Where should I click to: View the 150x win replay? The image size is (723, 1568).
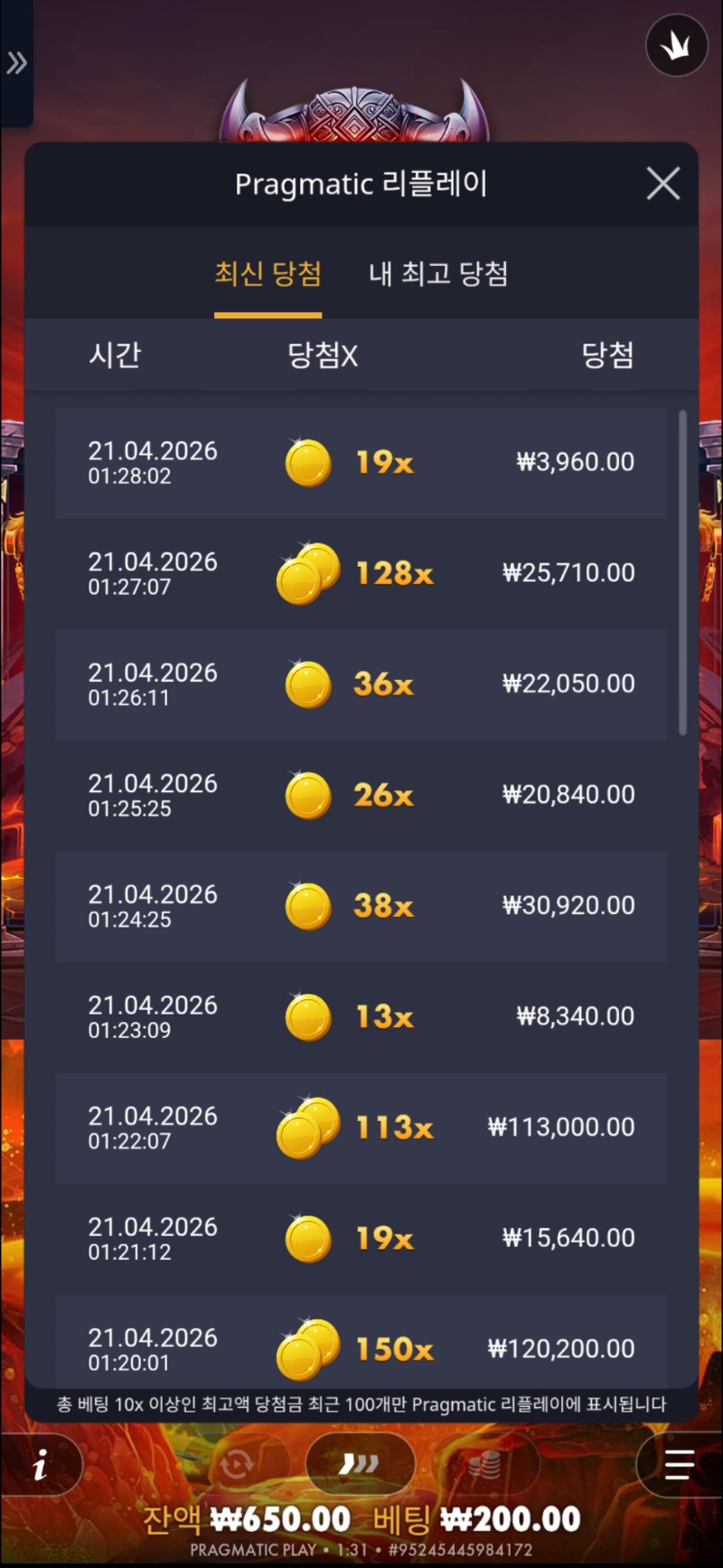coord(361,1347)
